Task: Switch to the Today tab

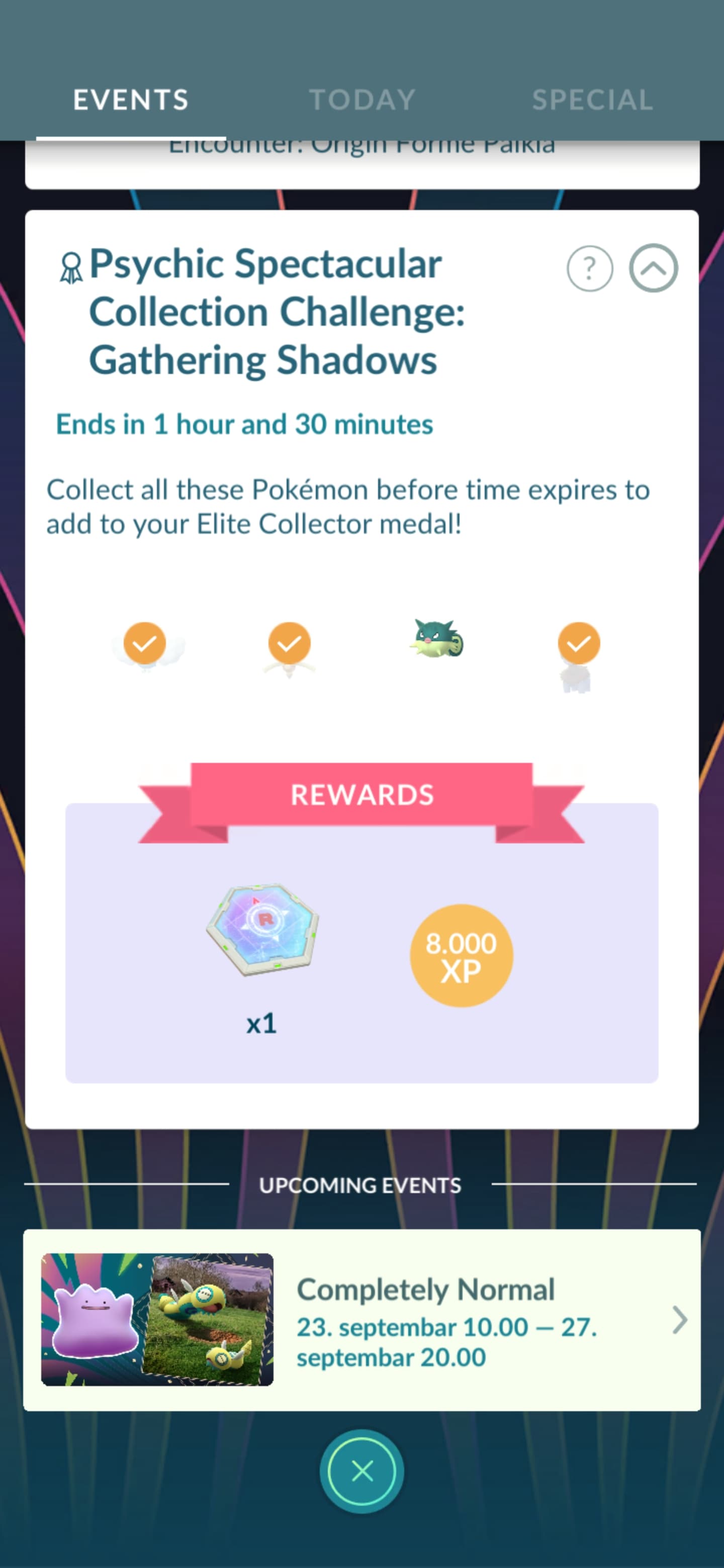Action: click(x=363, y=100)
